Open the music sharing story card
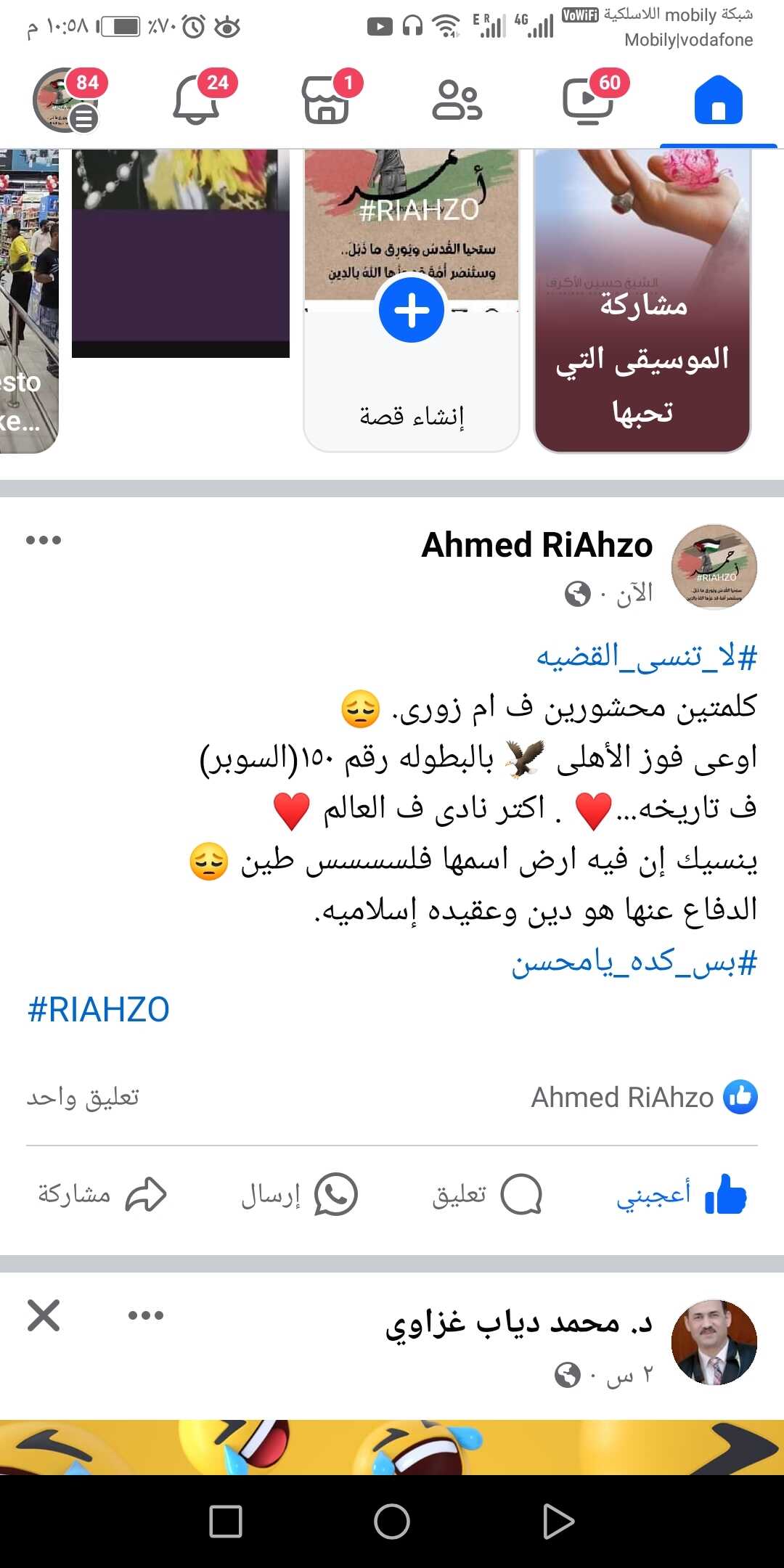Screen dimensions: 784x1568 pyautogui.click(x=642, y=301)
